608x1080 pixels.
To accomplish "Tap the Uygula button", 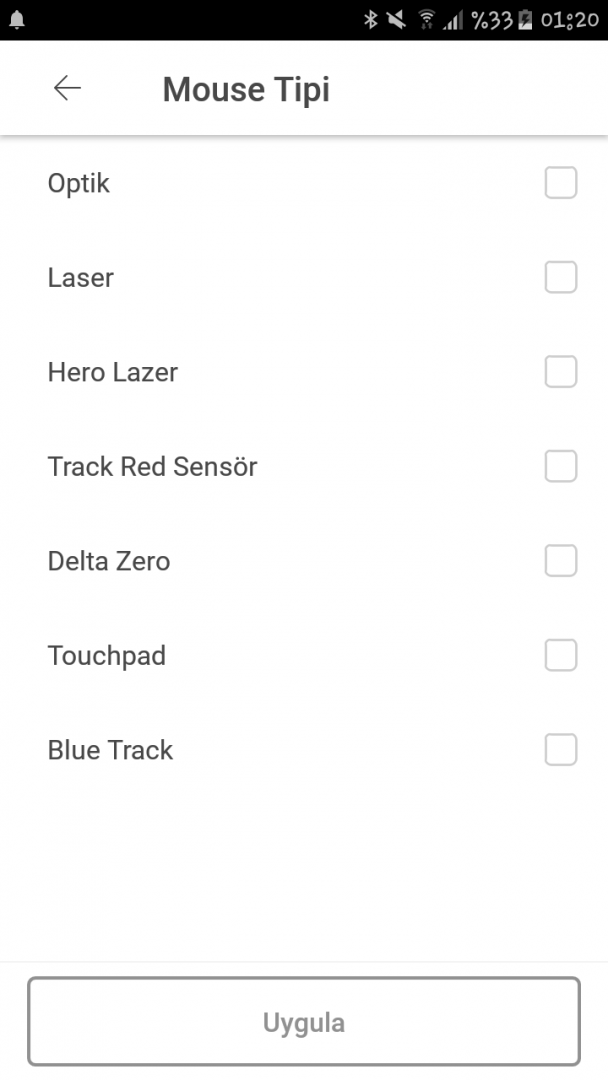I will click(x=304, y=1022).
